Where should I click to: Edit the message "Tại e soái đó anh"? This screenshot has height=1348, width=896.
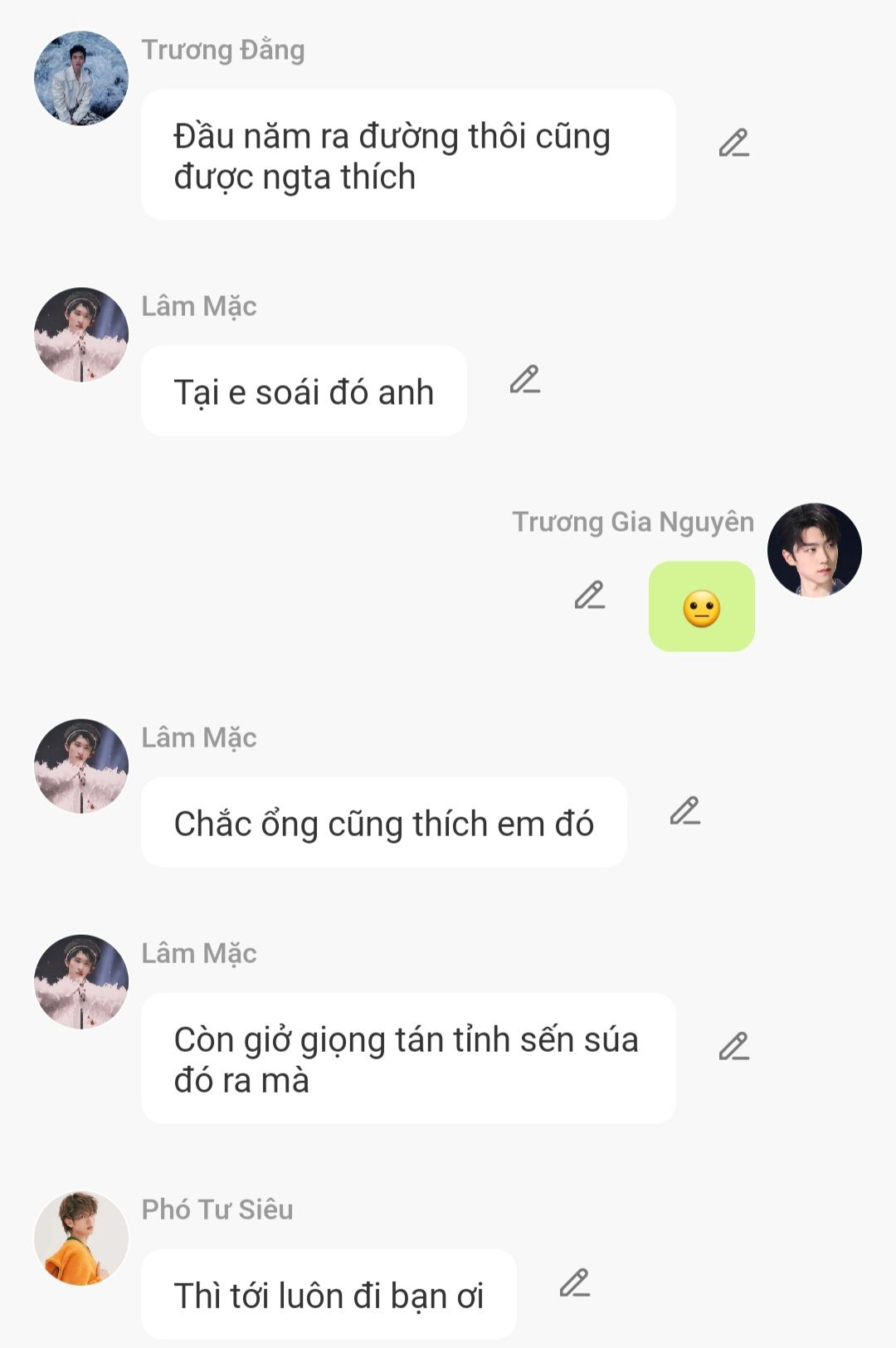pyautogui.click(x=524, y=380)
